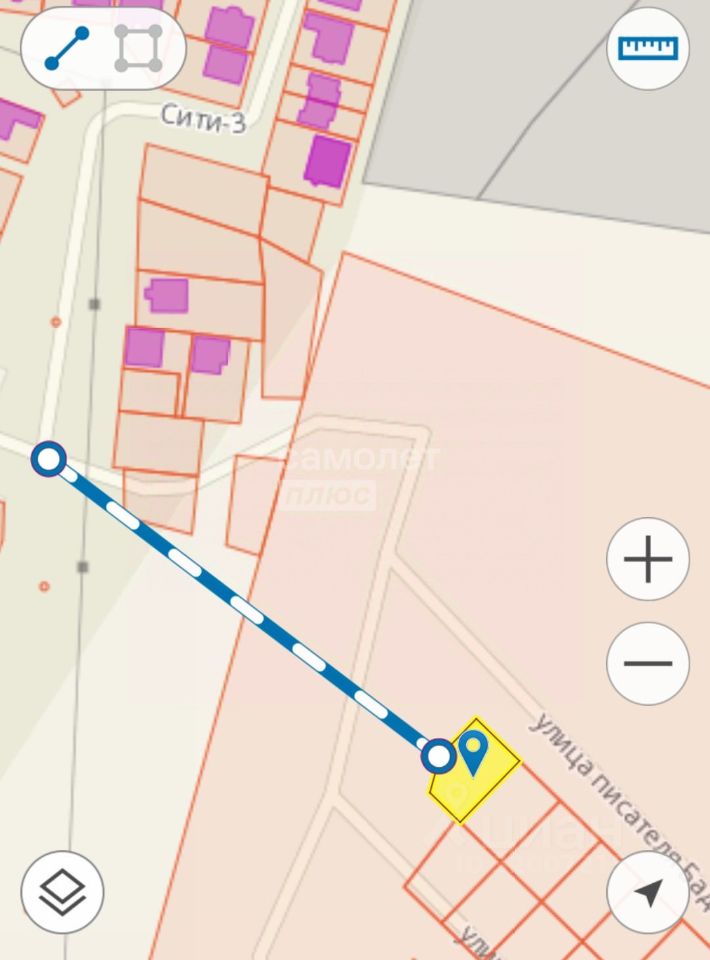
Task: Open the map layers selector
Action: [62, 892]
